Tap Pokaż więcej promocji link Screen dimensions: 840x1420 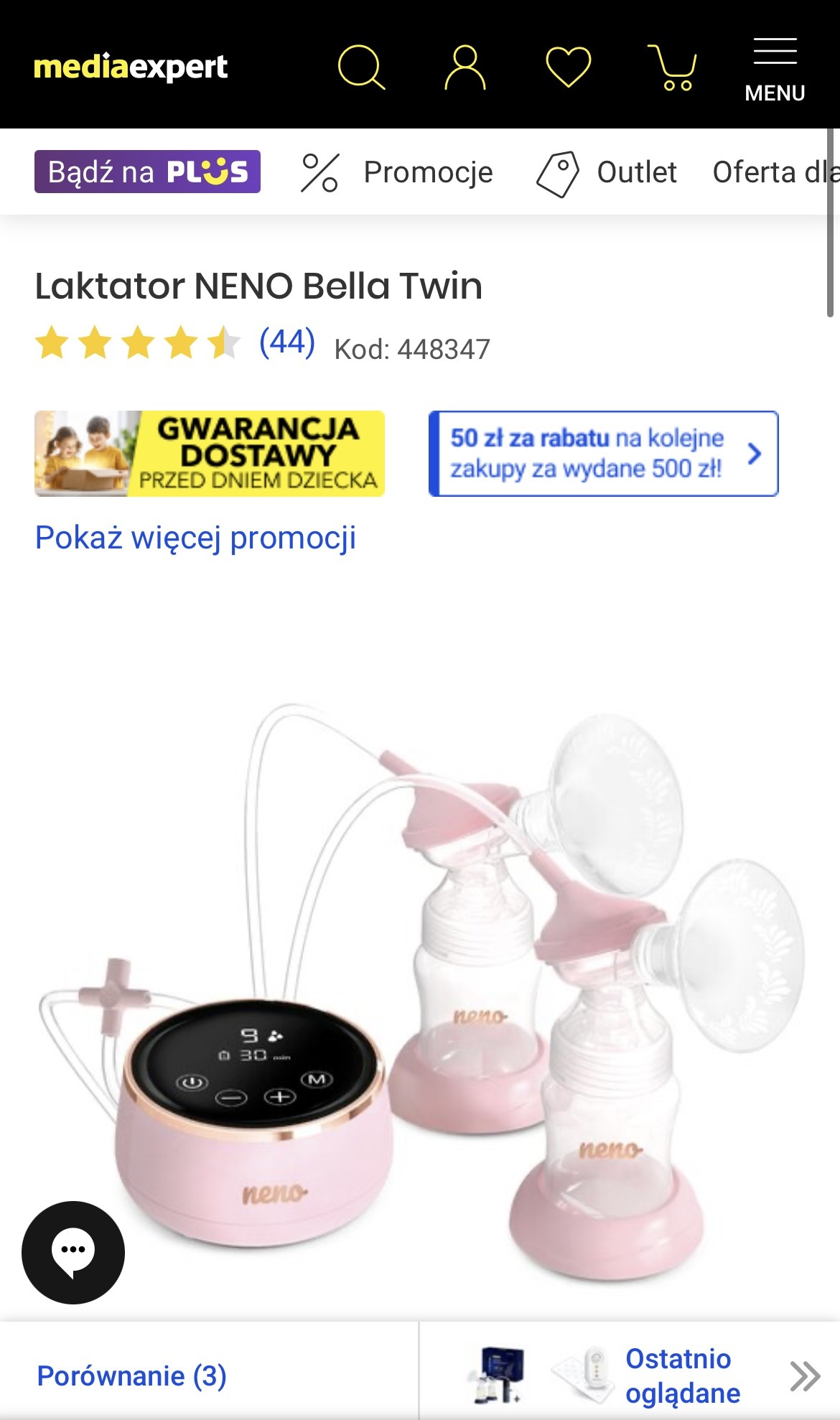(195, 538)
